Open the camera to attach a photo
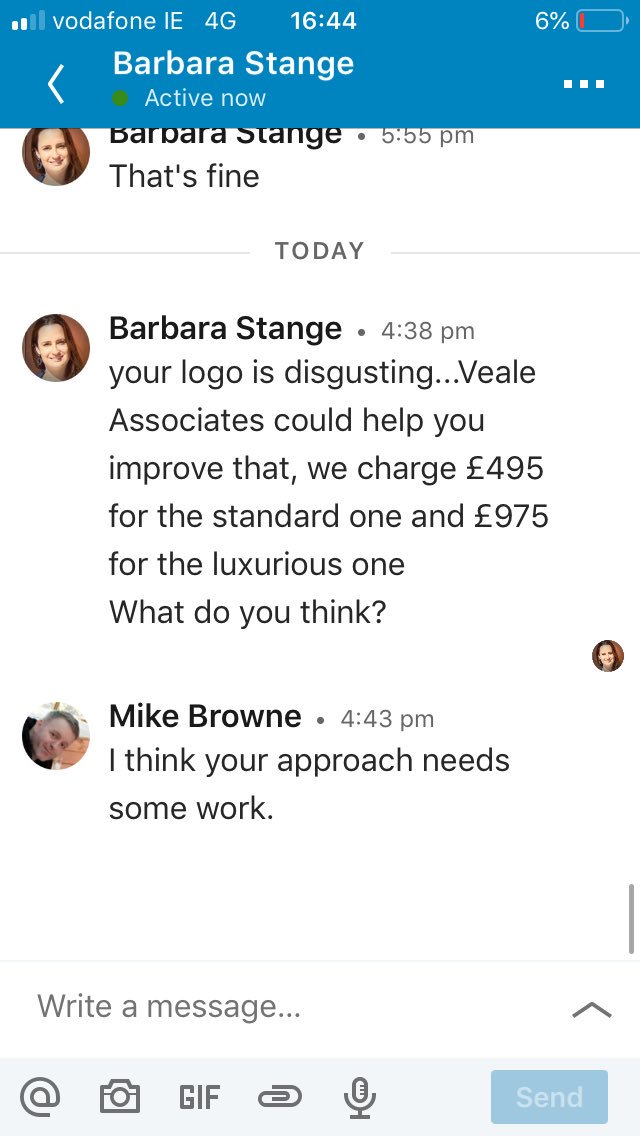 tap(120, 1097)
